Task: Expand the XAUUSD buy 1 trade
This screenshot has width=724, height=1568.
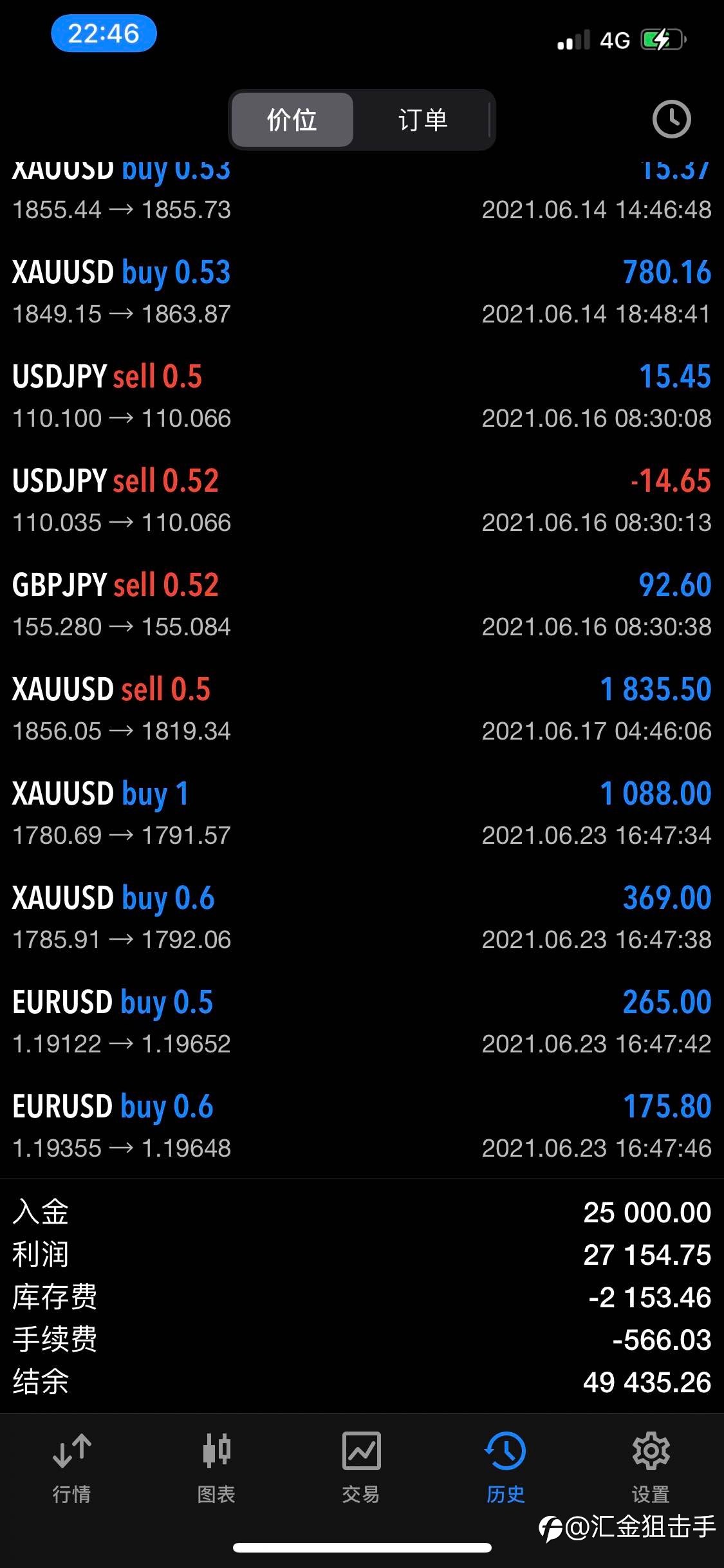Action: tap(362, 814)
